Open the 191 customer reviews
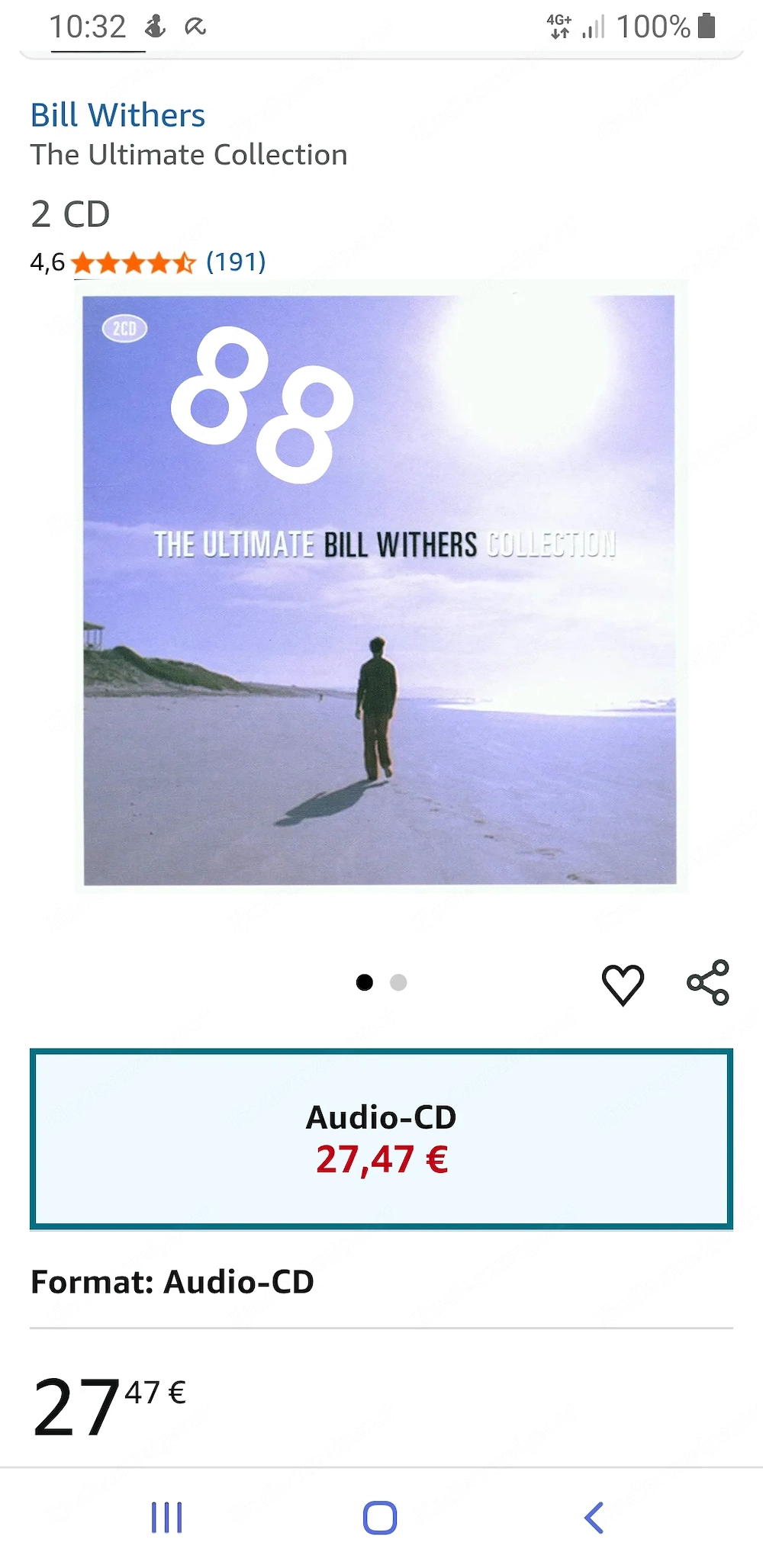 (236, 262)
